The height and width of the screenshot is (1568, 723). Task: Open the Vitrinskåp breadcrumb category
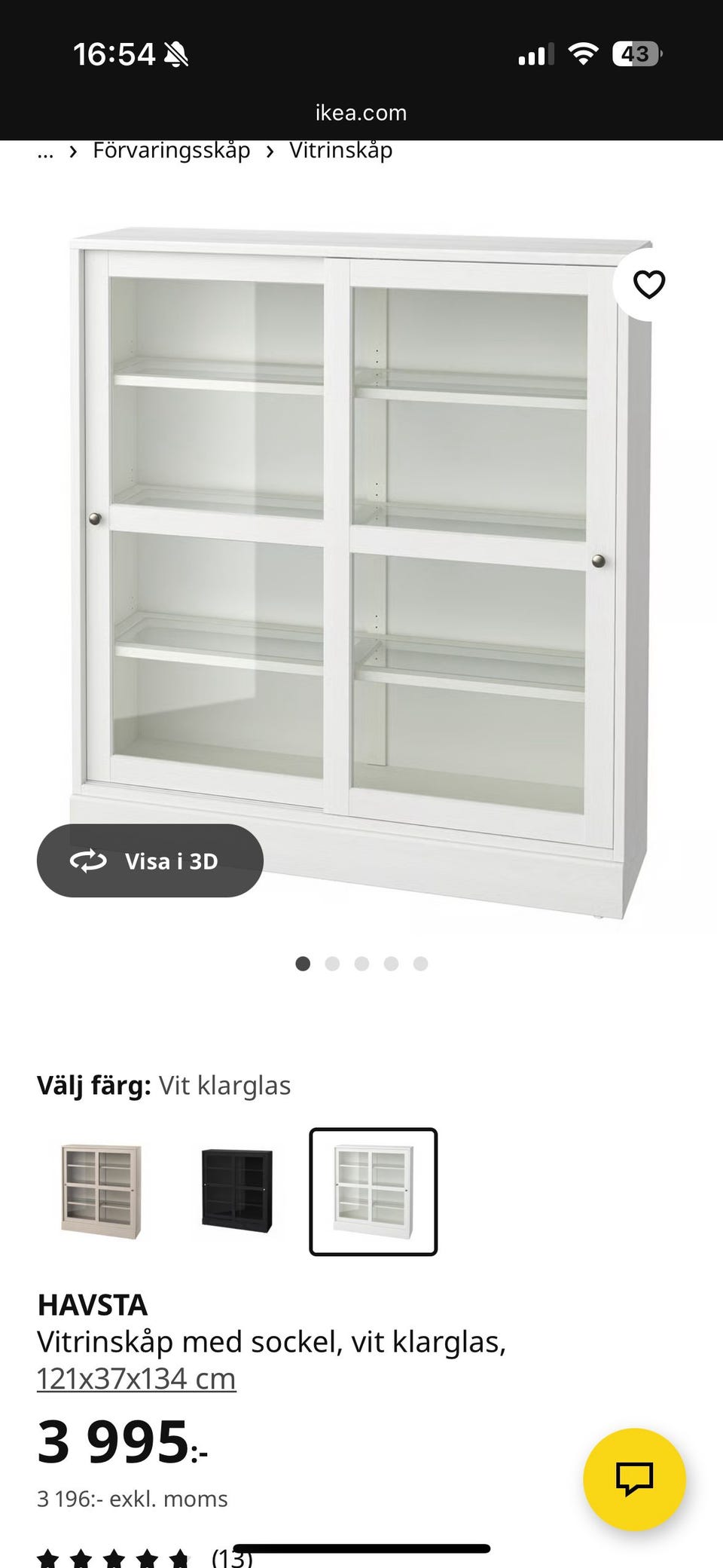340,150
